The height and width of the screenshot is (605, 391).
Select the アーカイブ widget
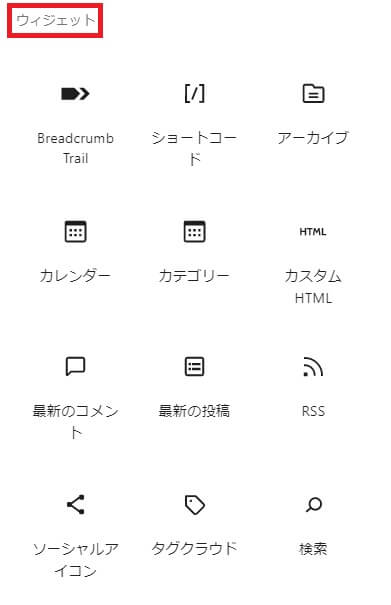point(313,124)
